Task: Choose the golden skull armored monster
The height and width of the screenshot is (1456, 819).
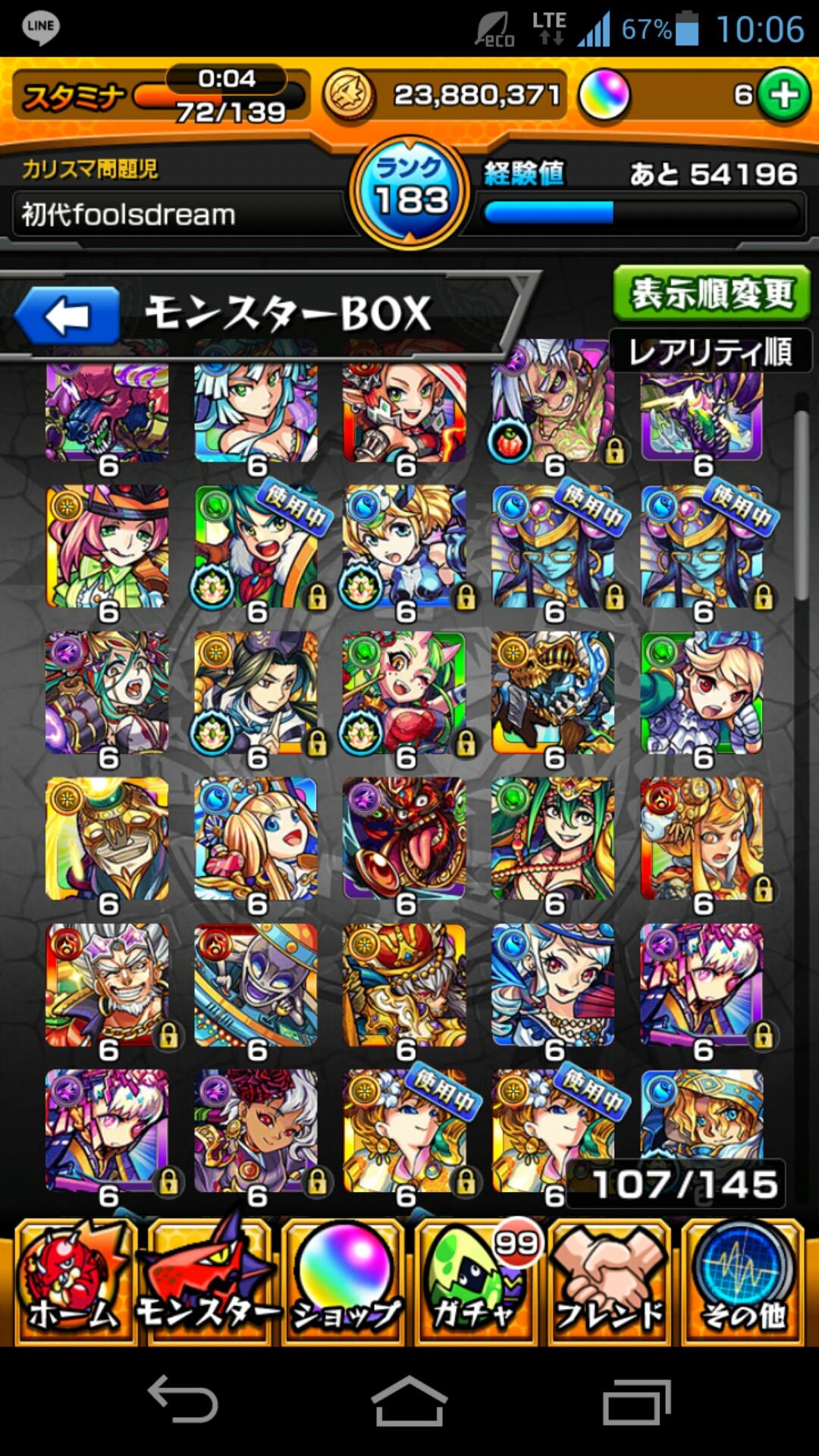Action: click(553, 693)
